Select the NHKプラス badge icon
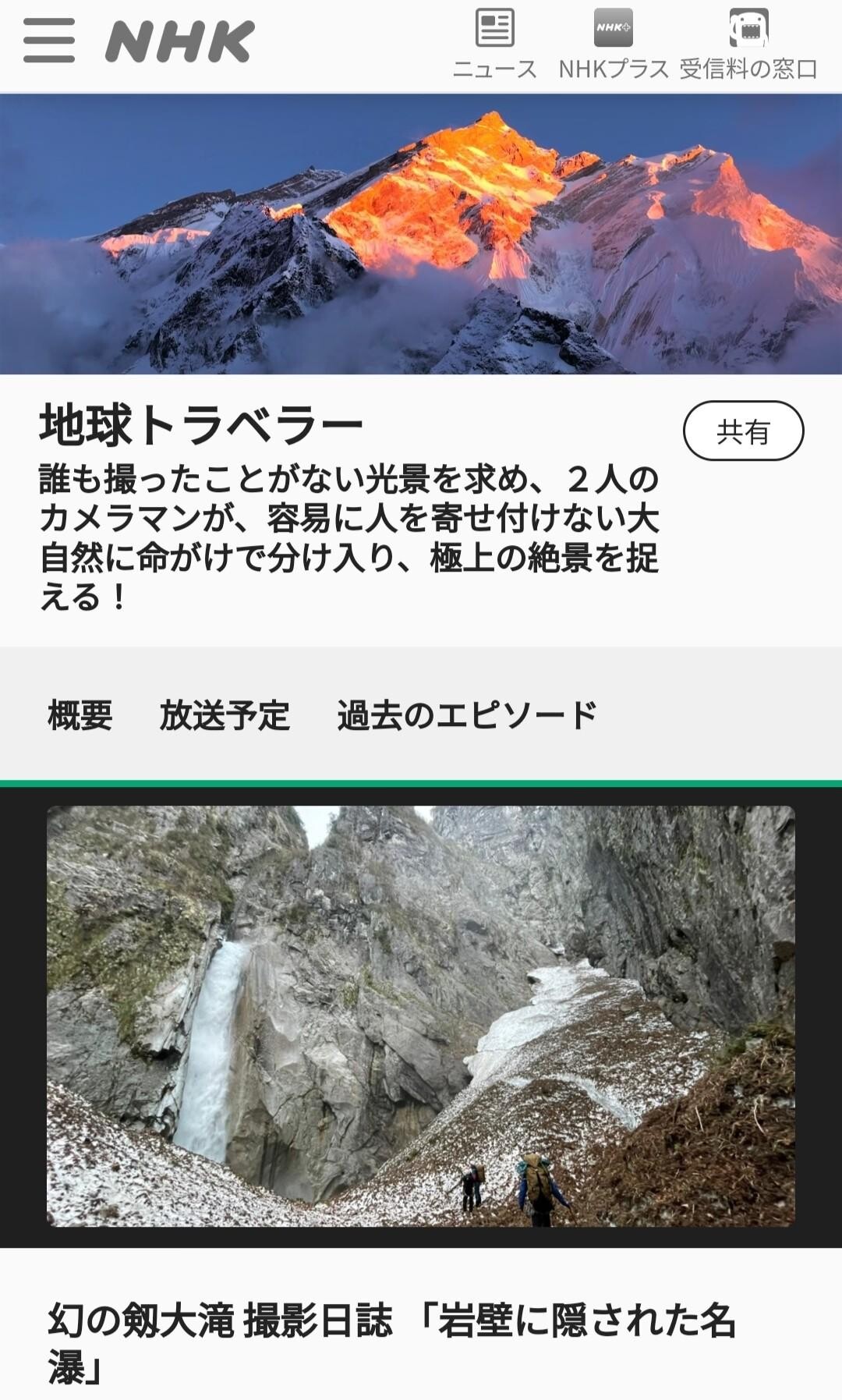Image resolution: width=842 pixels, height=1400 pixels. 614,29
